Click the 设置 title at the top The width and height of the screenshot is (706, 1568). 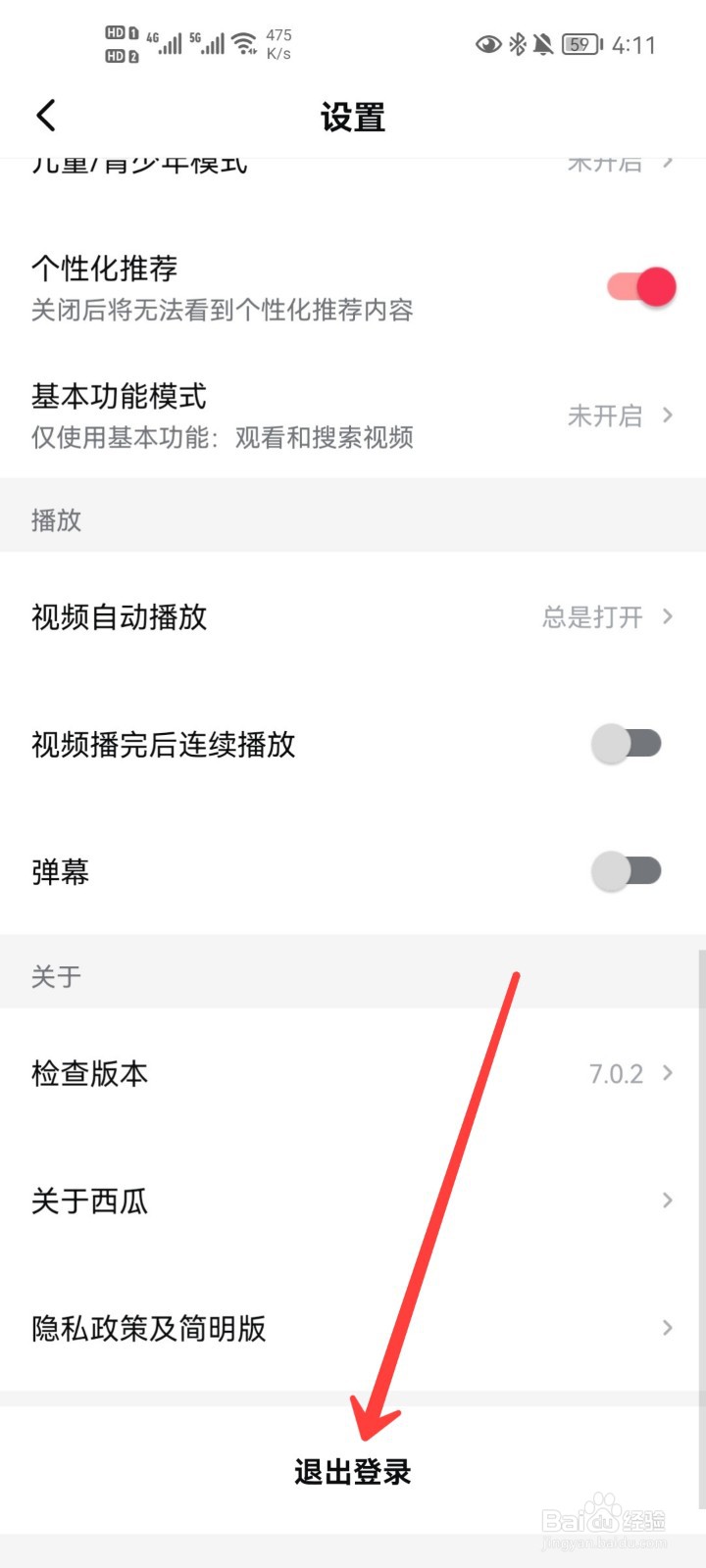(x=353, y=117)
